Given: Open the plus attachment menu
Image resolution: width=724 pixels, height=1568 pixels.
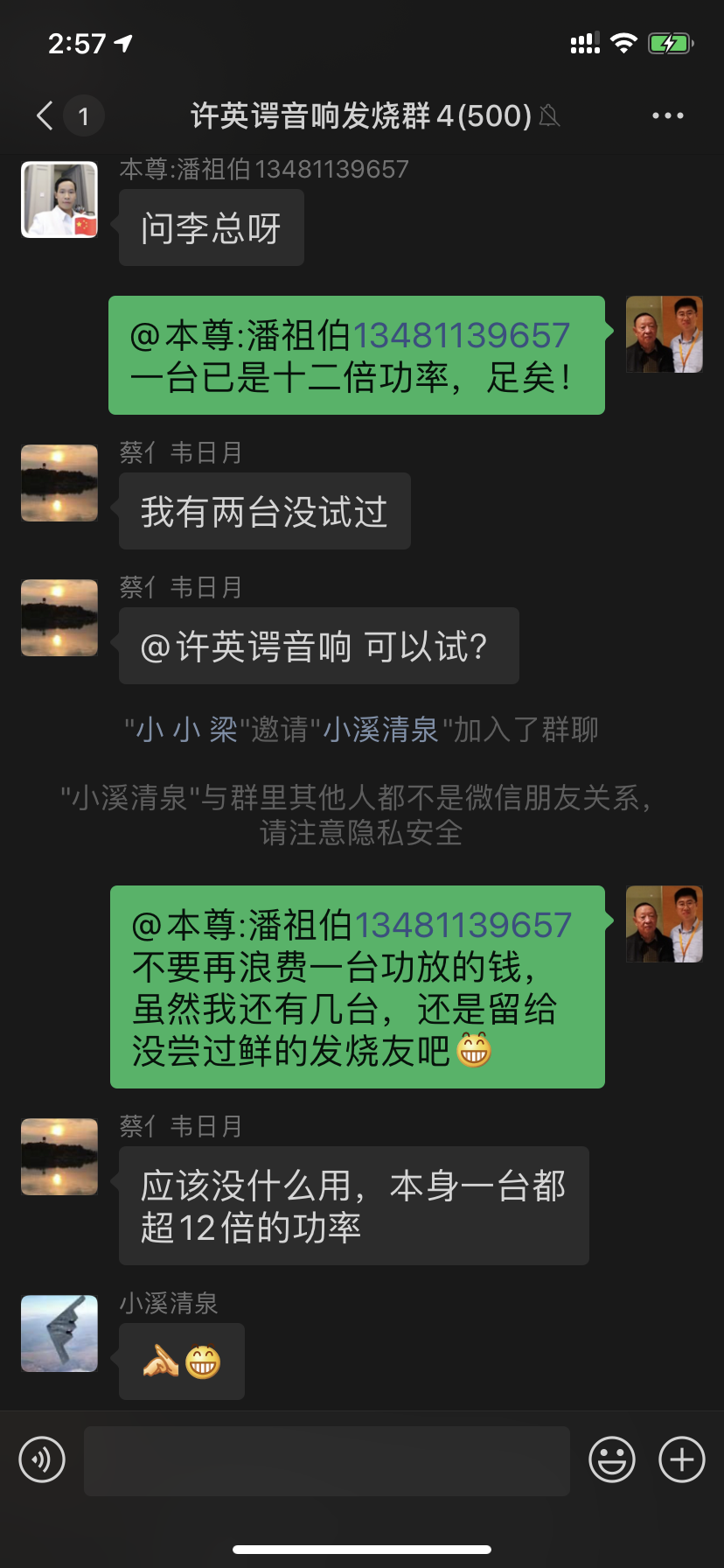Looking at the screenshot, I should click(681, 1459).
